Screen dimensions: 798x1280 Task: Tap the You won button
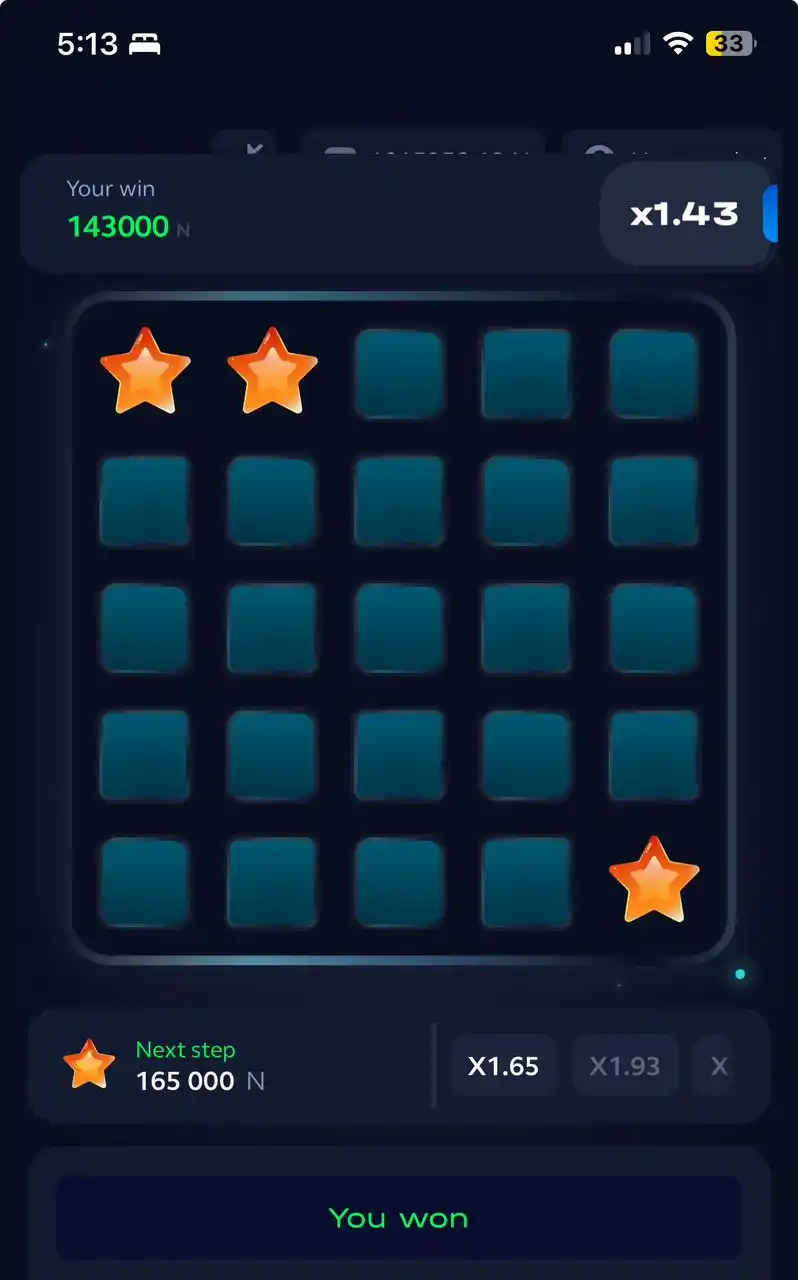point(398,1217)
